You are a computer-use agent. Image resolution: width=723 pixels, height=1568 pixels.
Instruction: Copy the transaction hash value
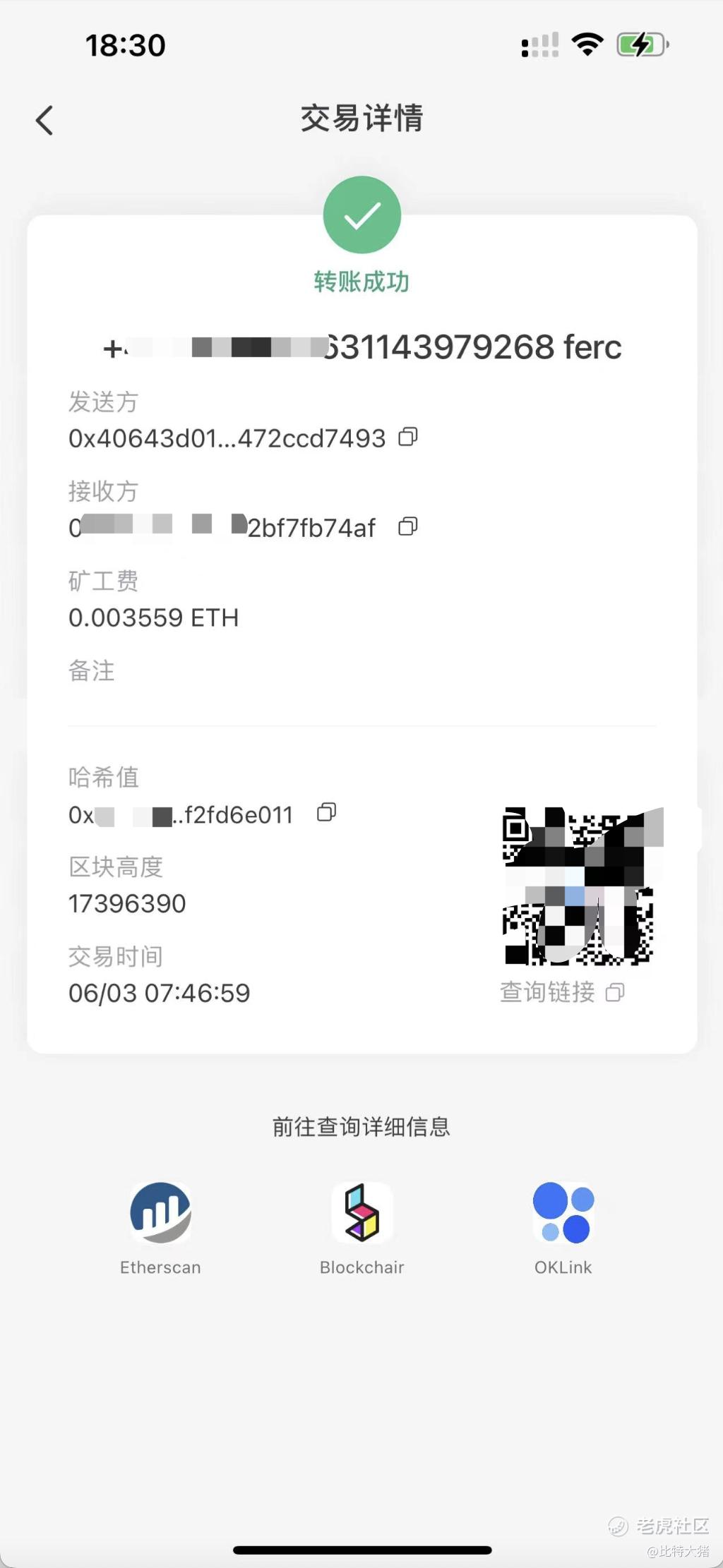tap(326, 813)
